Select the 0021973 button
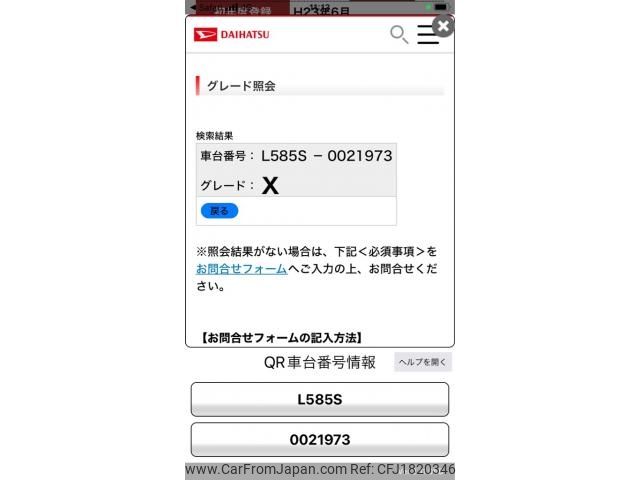The width and height of the screenshot is (640, 480). coord(320,439)
